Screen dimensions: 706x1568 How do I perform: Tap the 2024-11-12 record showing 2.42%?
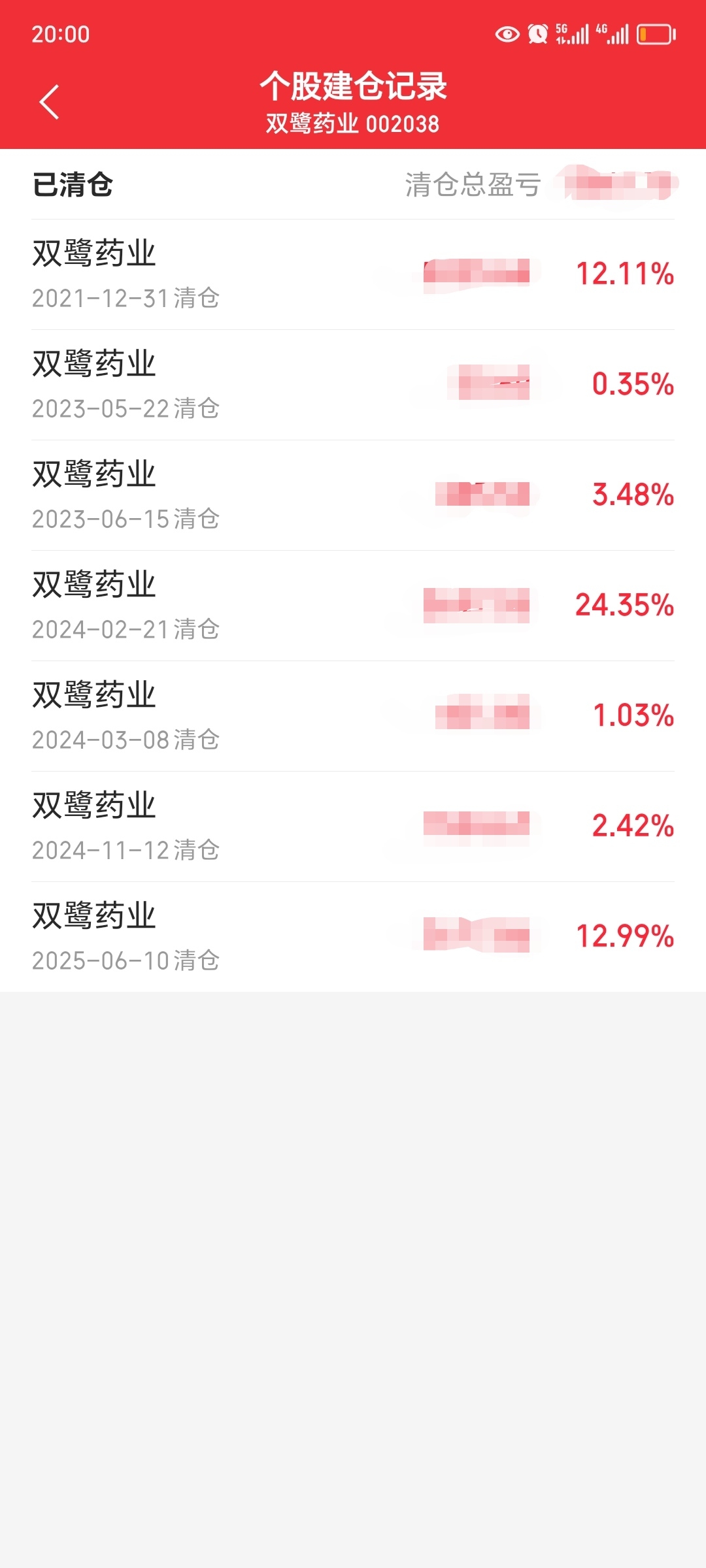353,826
